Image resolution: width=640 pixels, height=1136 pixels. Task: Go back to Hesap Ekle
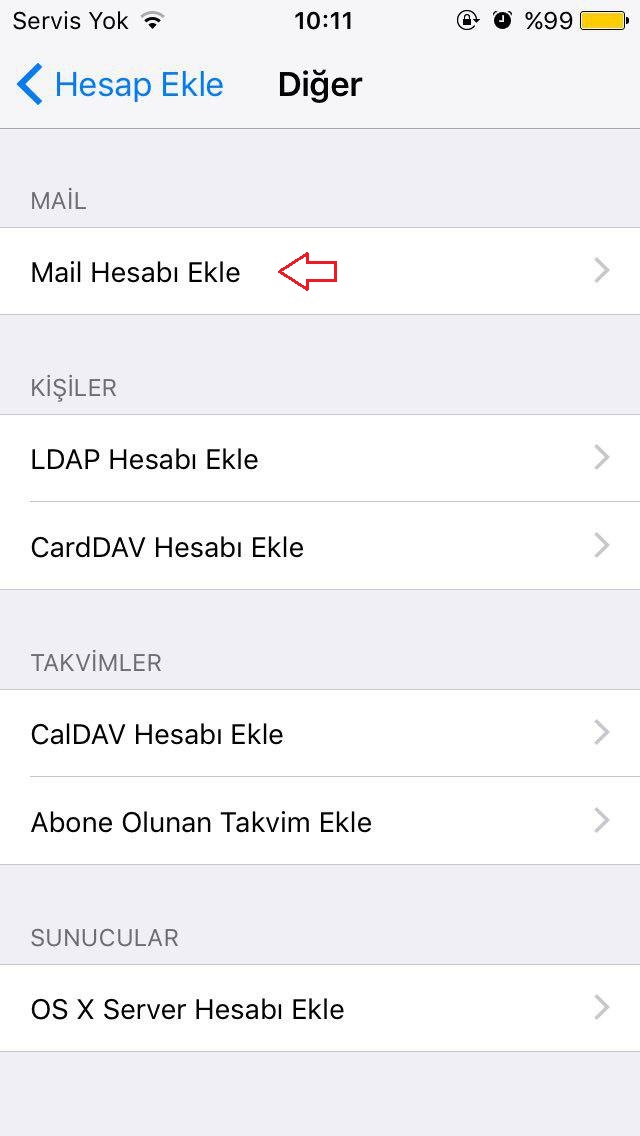pos(120,85)
